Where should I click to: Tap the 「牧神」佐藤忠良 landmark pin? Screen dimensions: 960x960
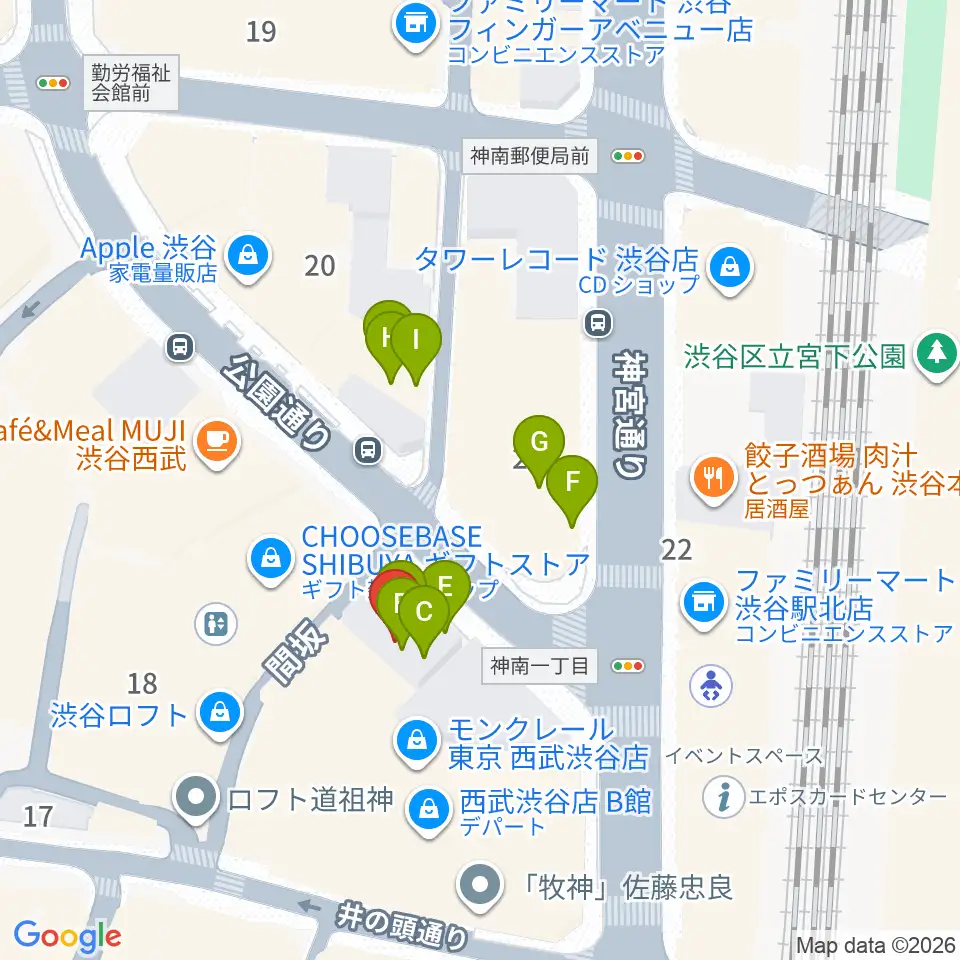481,885
